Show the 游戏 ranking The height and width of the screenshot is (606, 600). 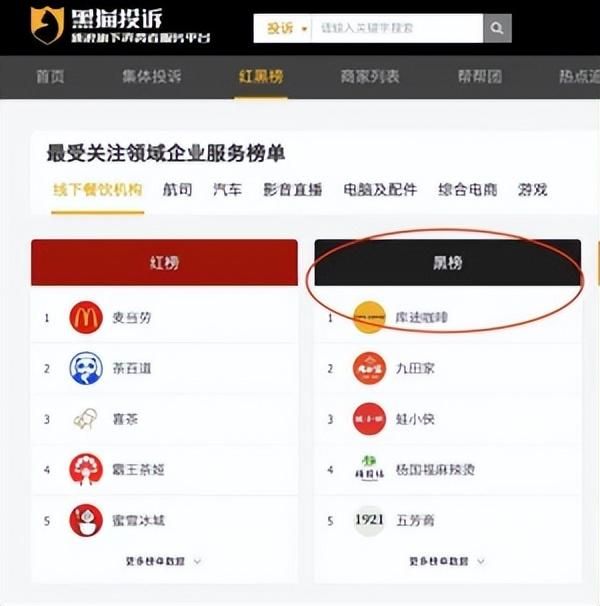532,189
